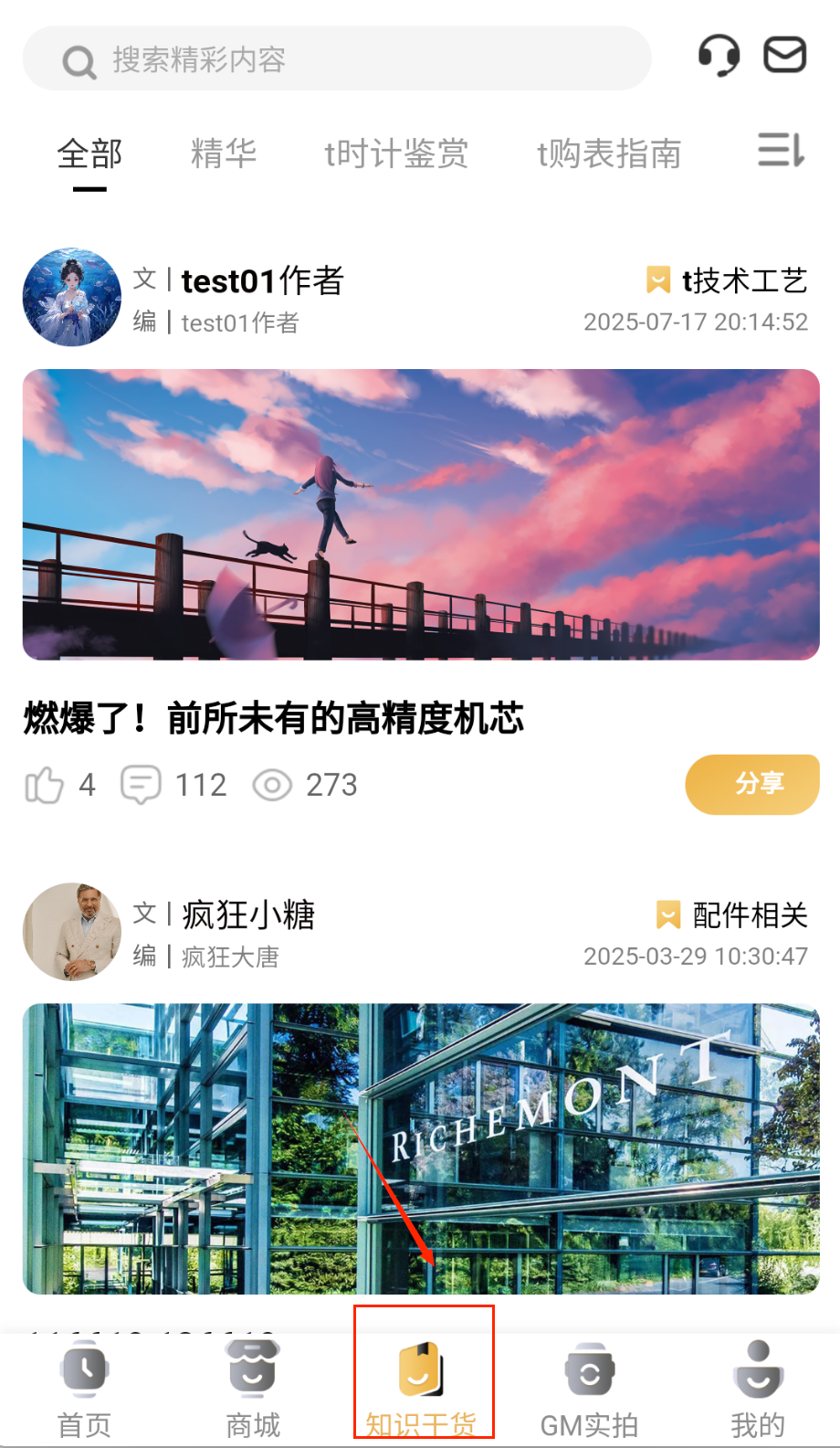Open the 燃爆了!前所未有的高精度机芯 article image
This screenshot has width=840, height=1448.
[421, 514]
